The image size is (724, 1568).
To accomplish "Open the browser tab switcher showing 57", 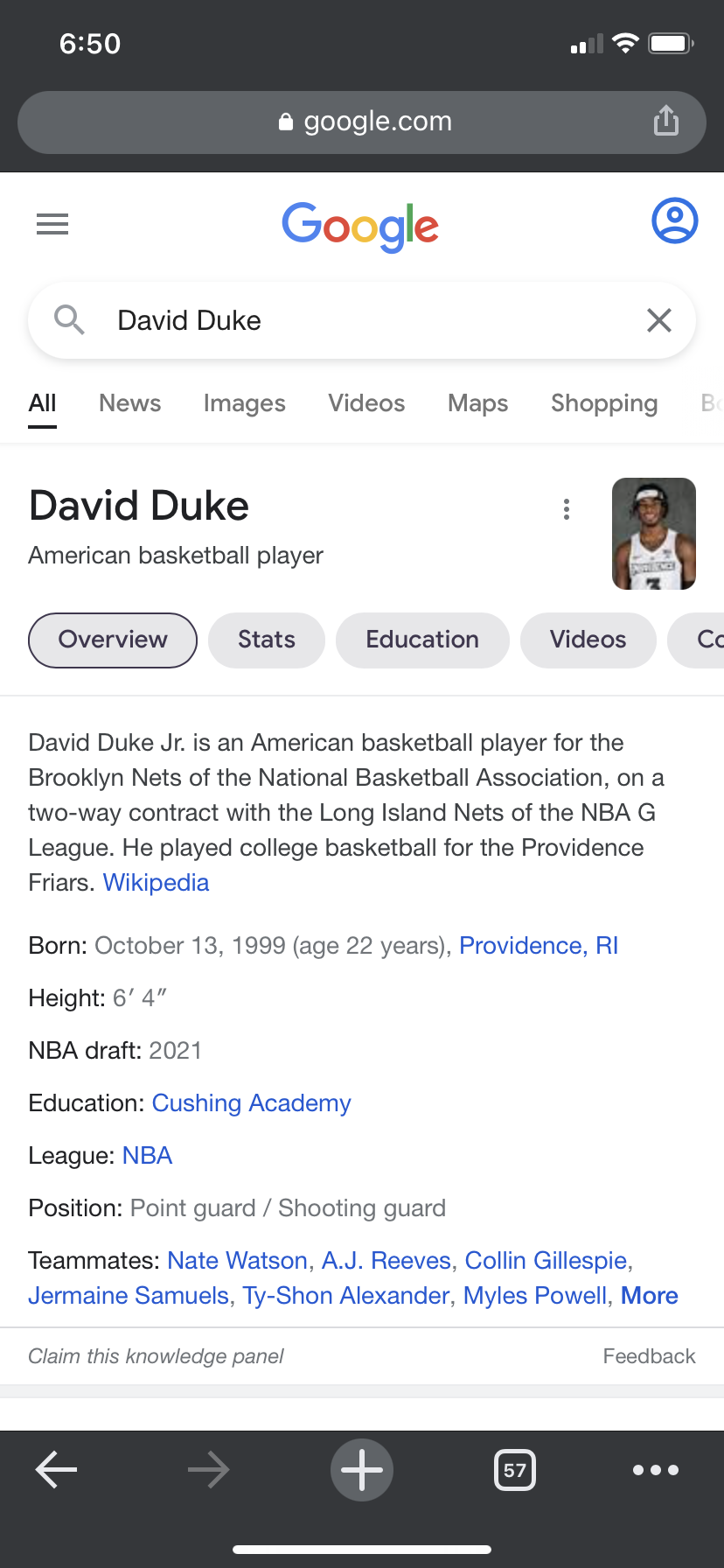I will coord(515,1470).
